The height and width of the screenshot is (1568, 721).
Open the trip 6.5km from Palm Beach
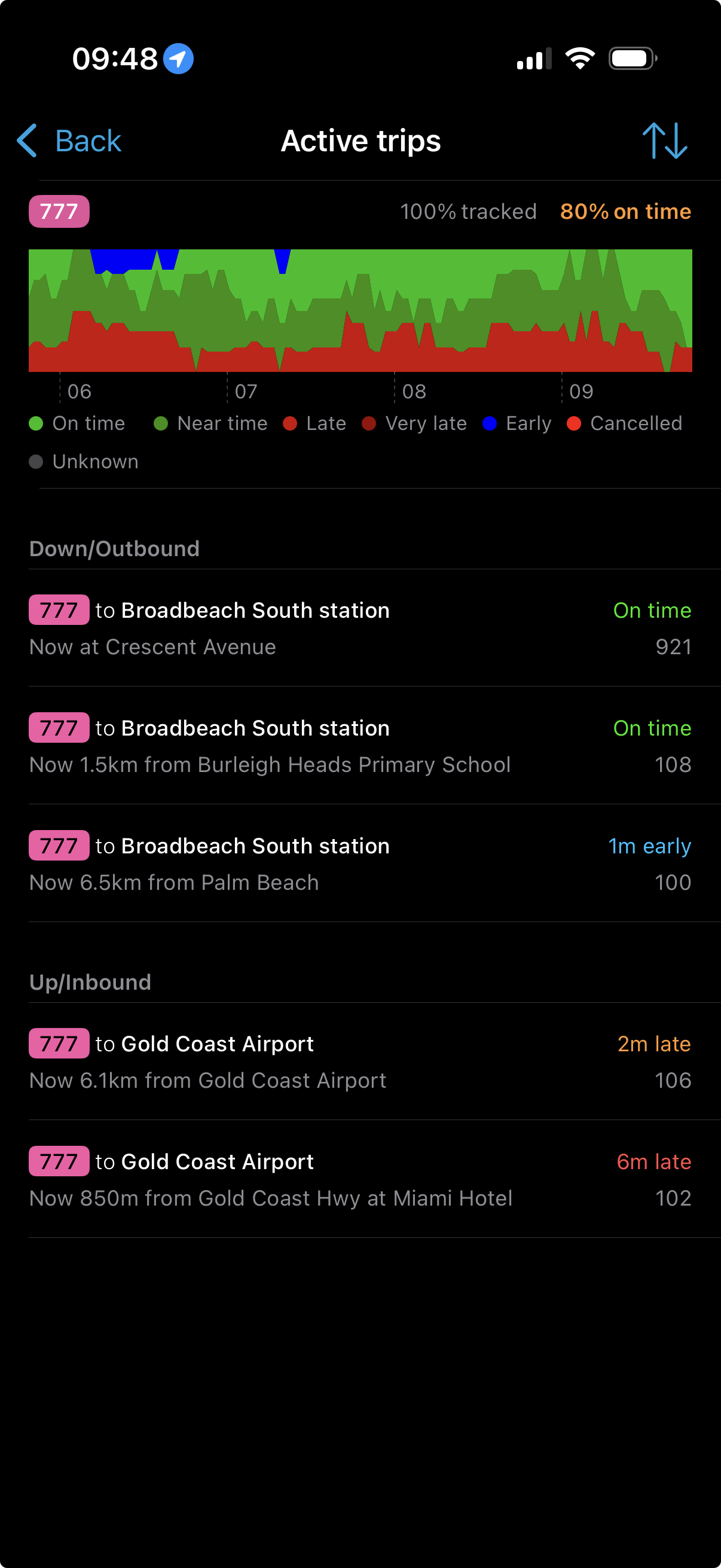[x=360, y=863]
